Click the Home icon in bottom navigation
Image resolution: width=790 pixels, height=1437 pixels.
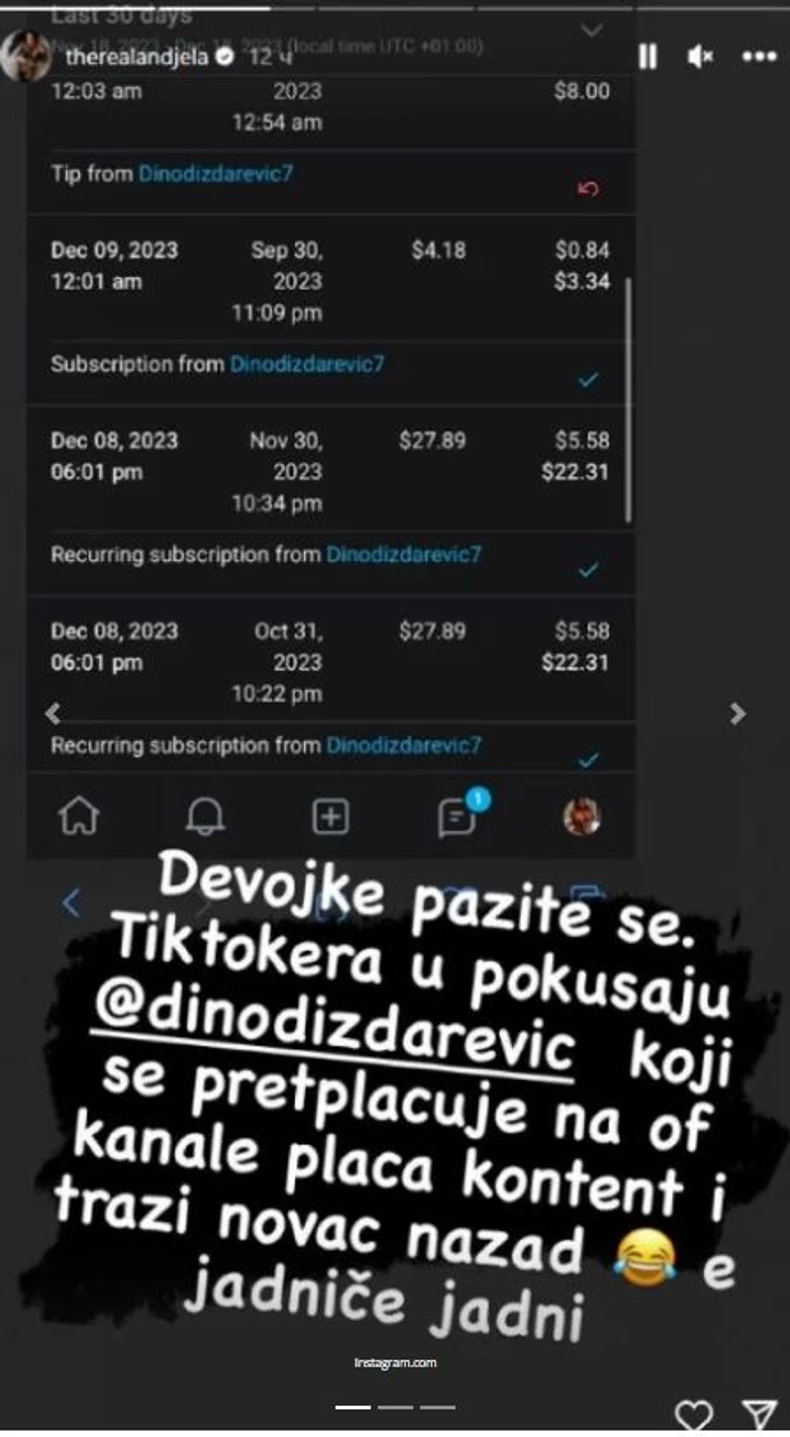[x=80, y=817]
